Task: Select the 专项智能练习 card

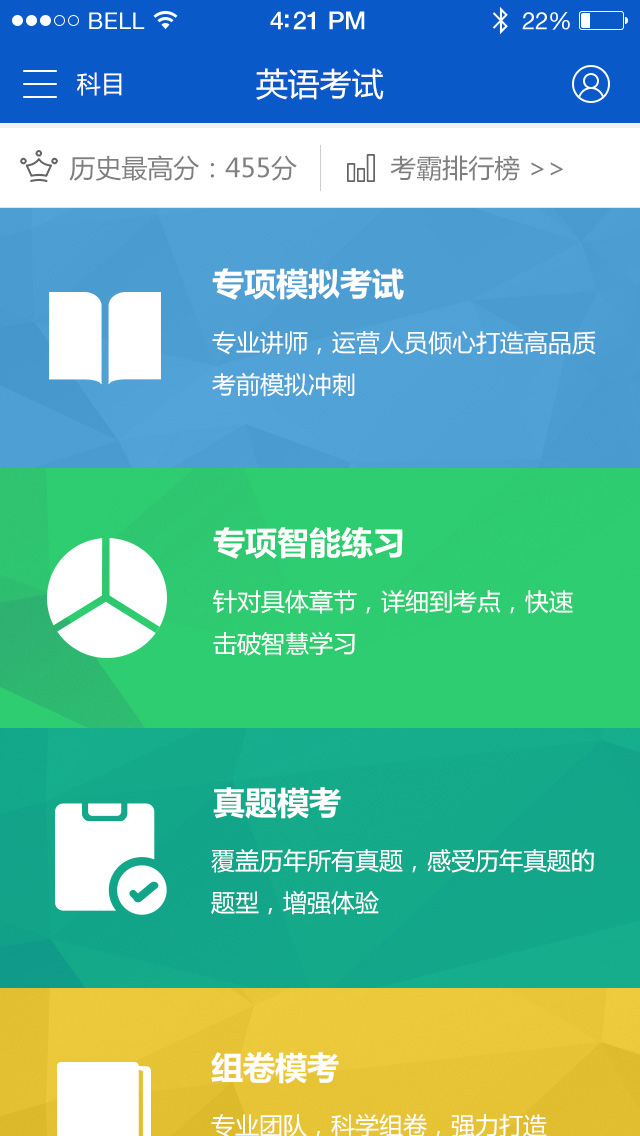Action: click(320, 598)
